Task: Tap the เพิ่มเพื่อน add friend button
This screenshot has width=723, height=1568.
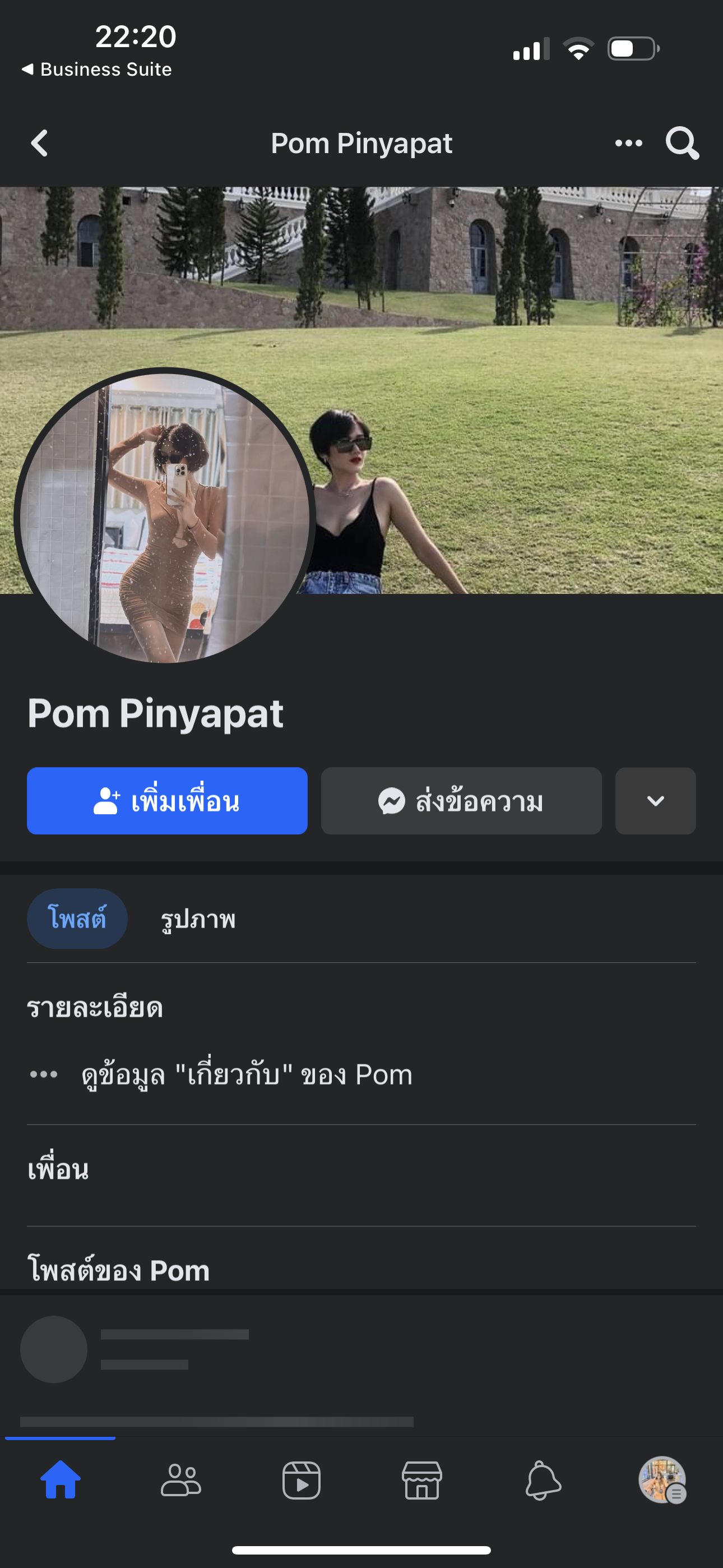Action: (167, 801)
